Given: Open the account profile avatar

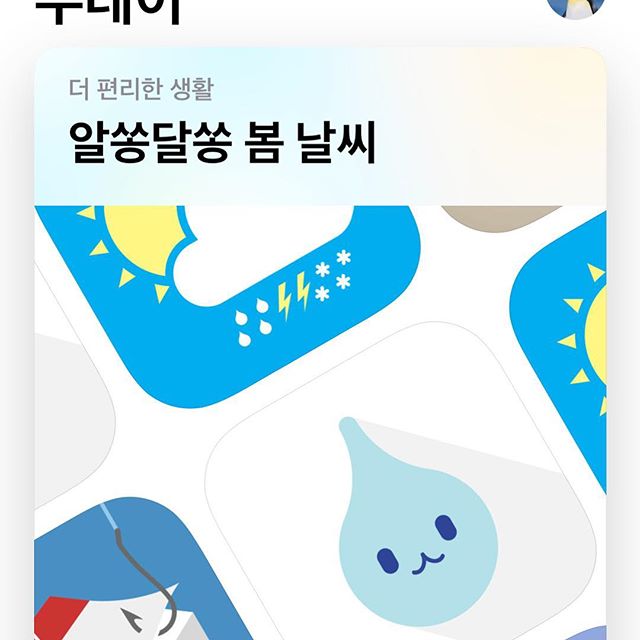Looking at the screenshot, I should pyautogui.click(x=577, y=8).
